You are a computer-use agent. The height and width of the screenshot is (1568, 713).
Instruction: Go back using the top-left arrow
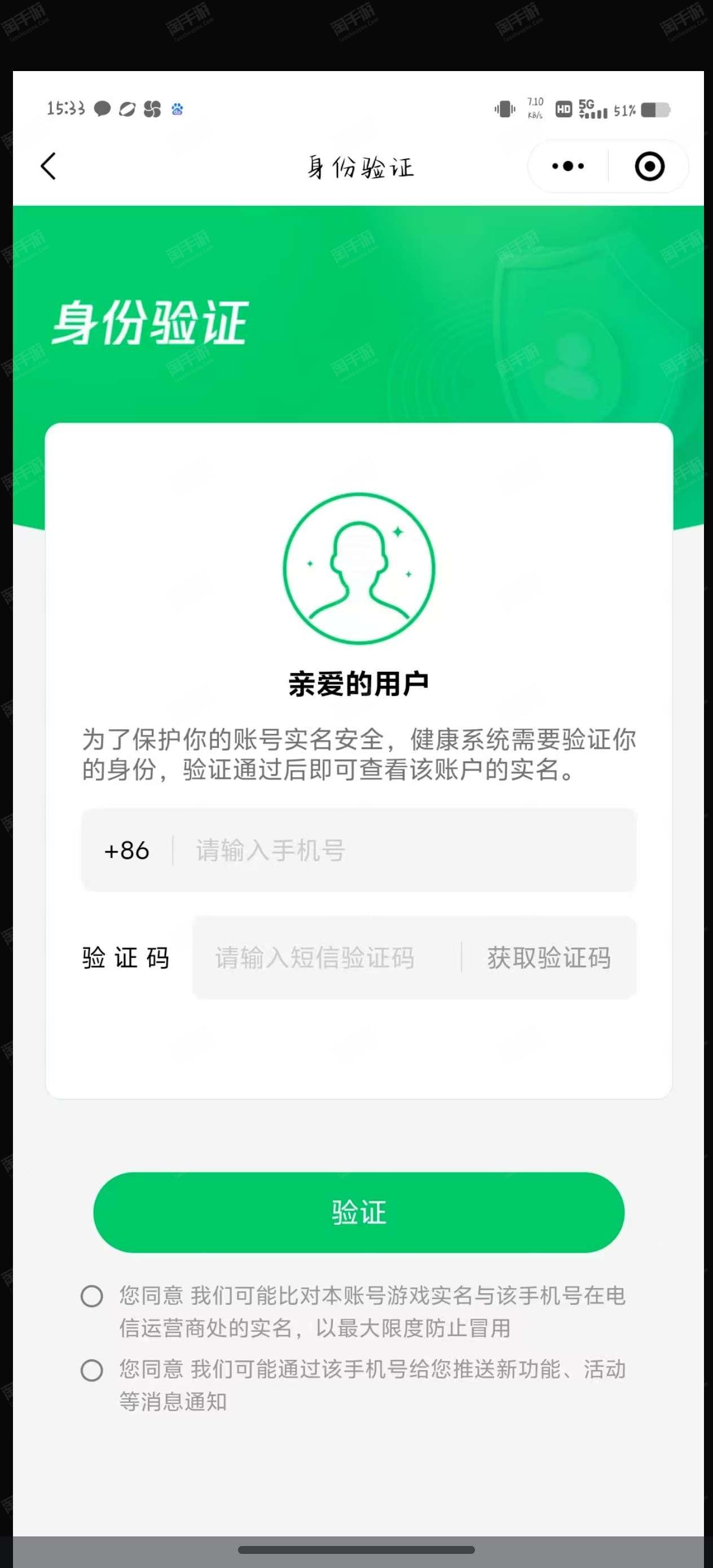48,166
